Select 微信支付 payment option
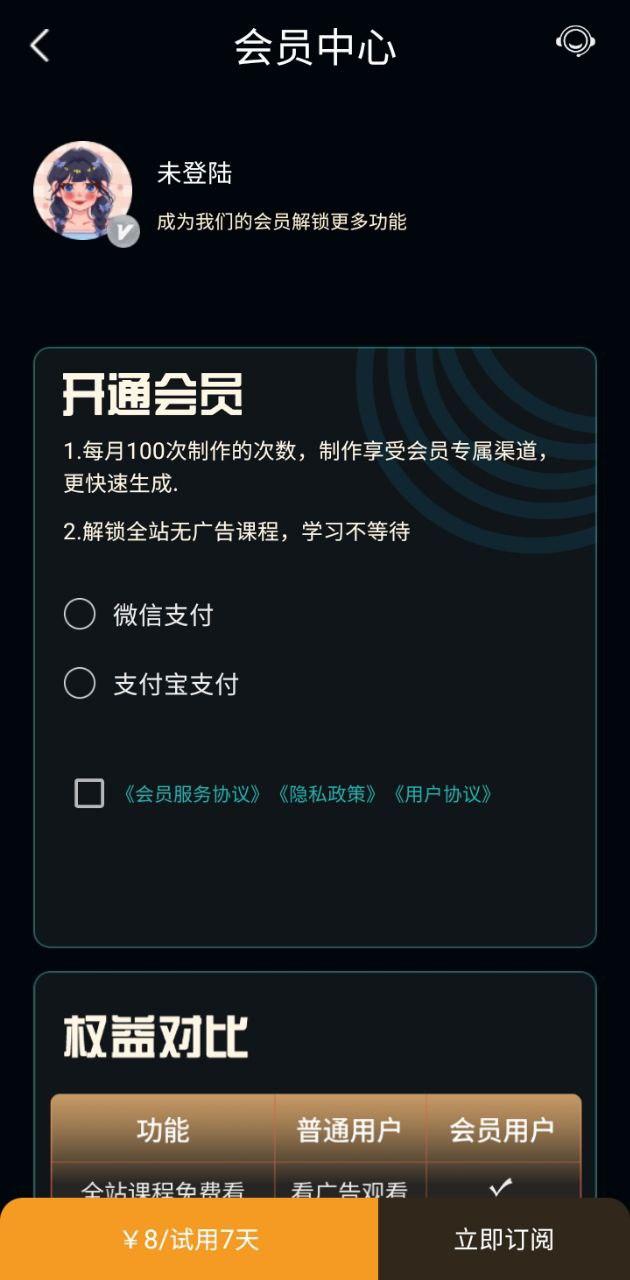The width and height of the screenshot is (630, 1280). pos(80,614)
